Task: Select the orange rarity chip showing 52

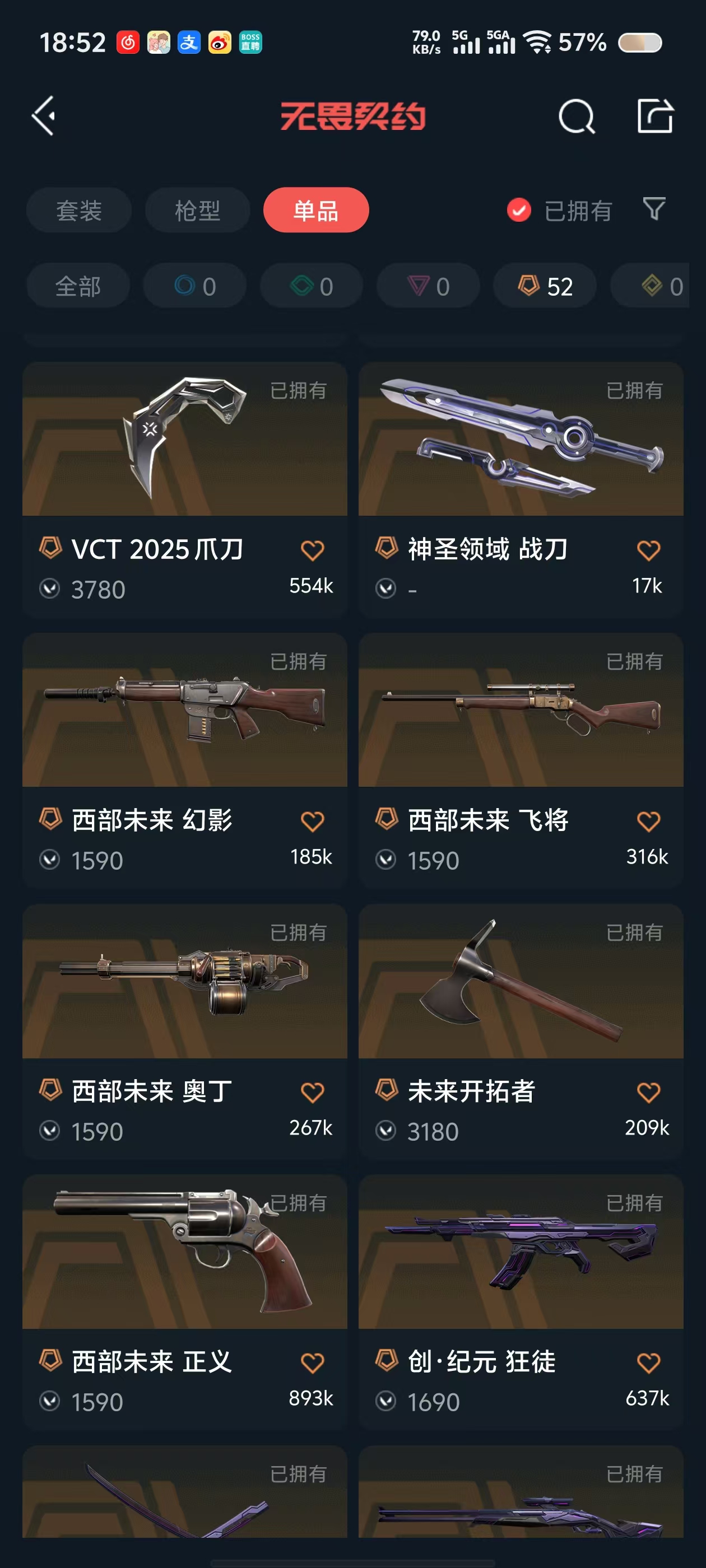Action: (x=545, y=286)
